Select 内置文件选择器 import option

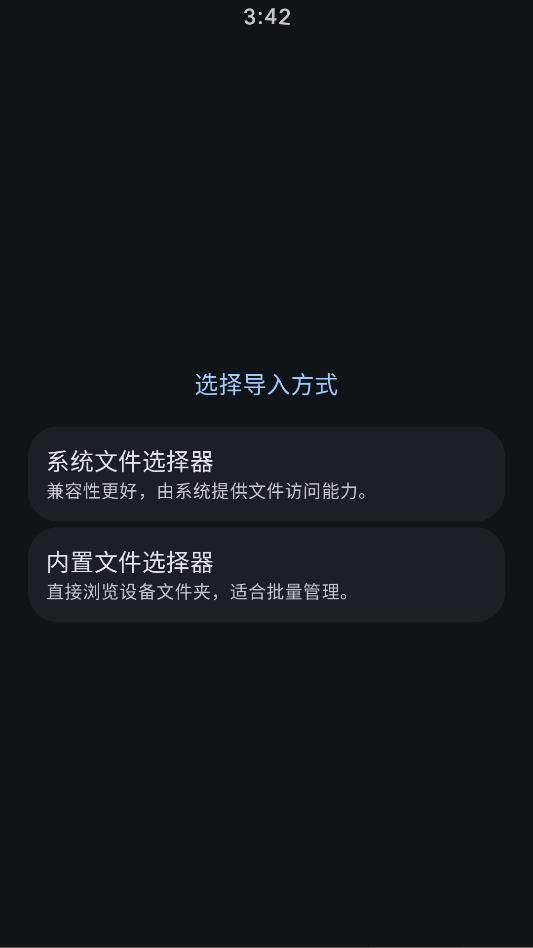266,574
